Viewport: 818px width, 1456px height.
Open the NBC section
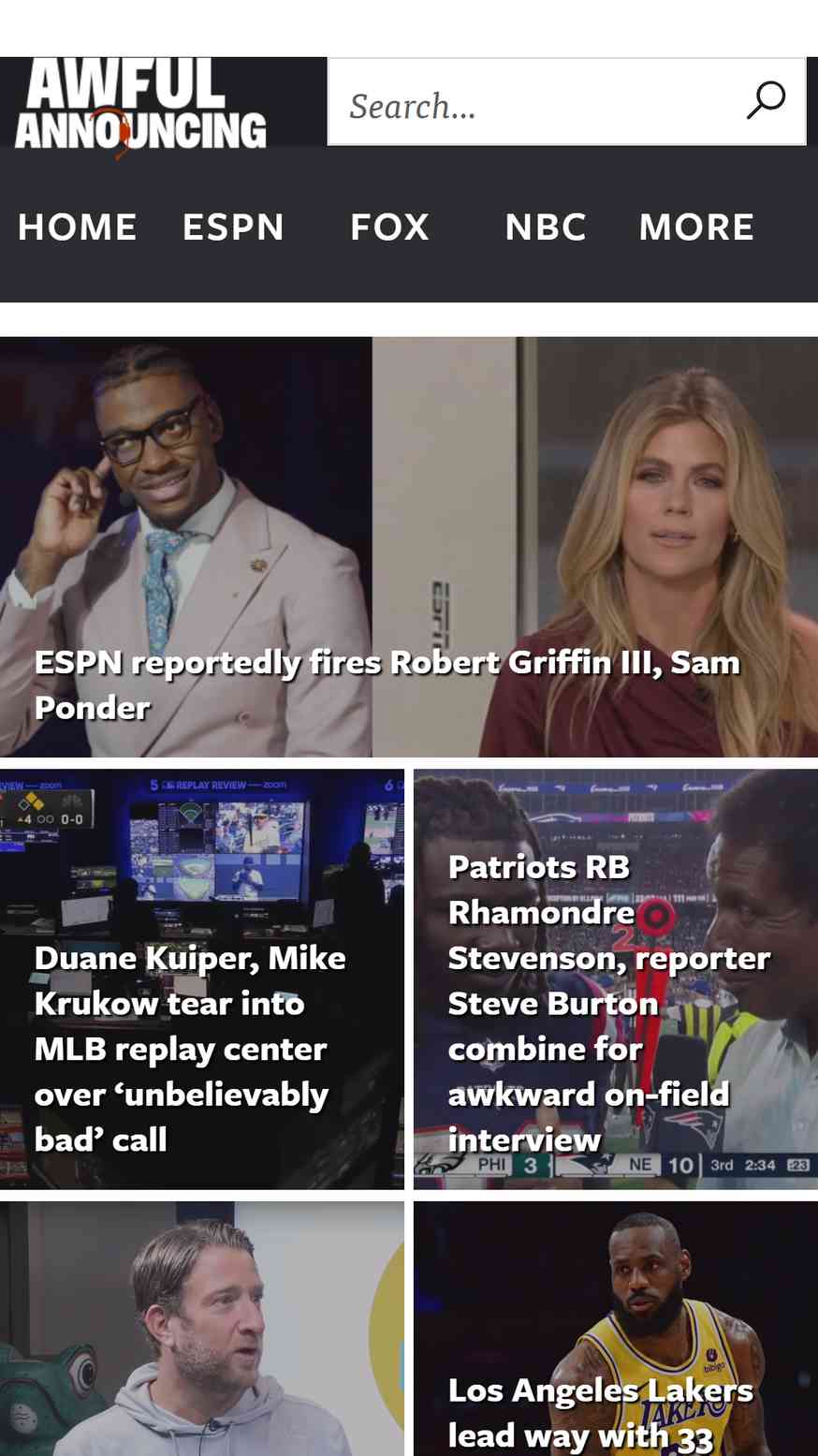[546, 228]
